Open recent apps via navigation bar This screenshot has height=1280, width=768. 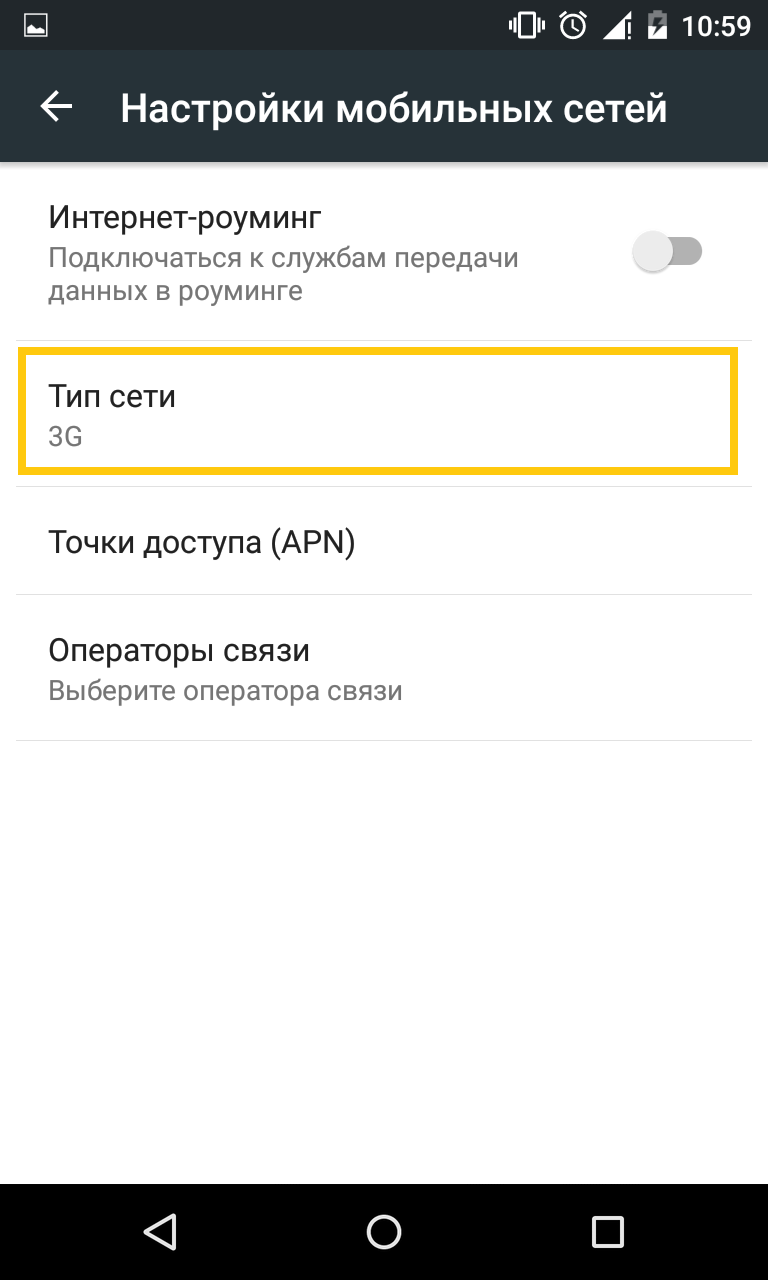point(607,1231)
